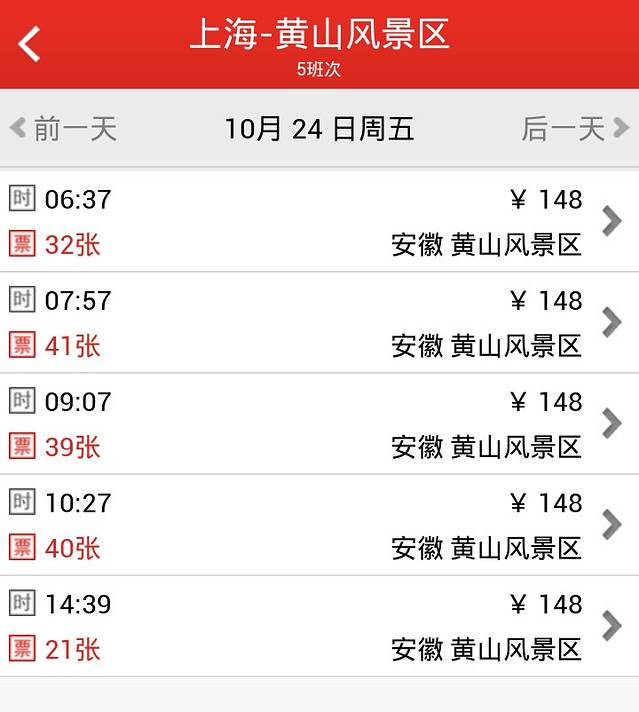Screen dimensions: 639x712
Task: Open the 09:07 departure details
Action: pos(319,424)
